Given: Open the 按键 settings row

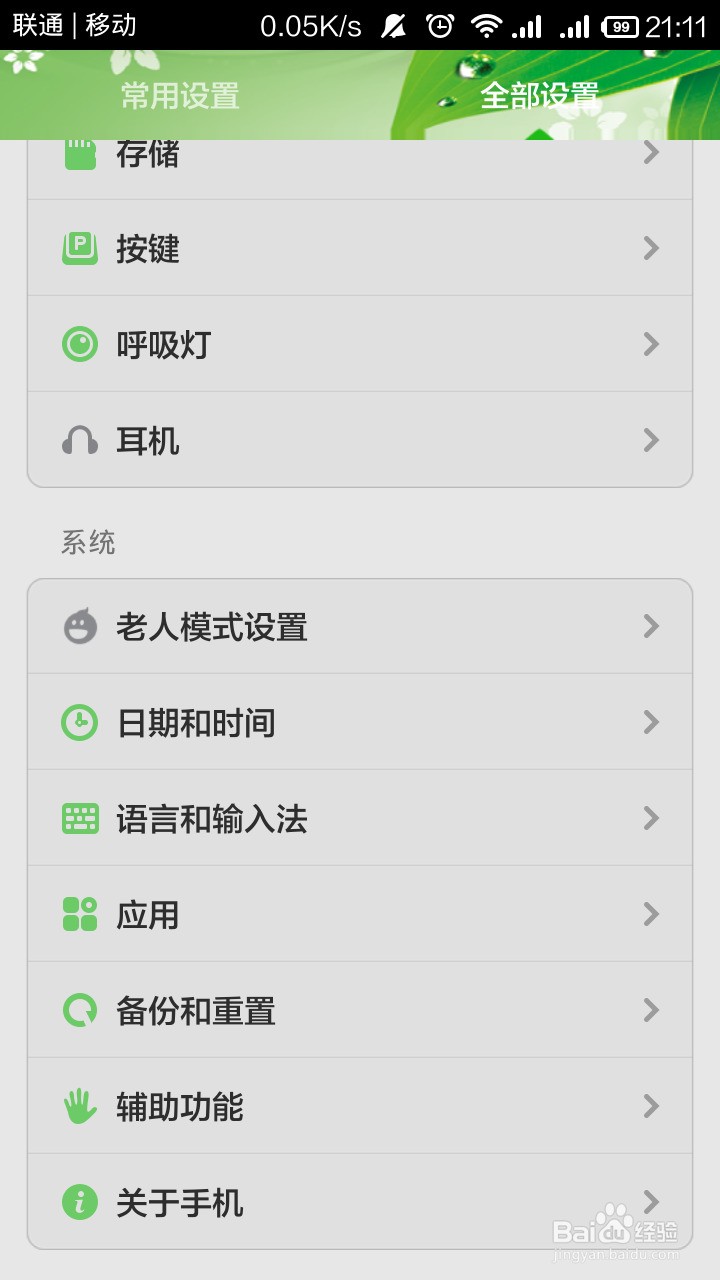Looking at the screenshot, I should click(360, 248).
